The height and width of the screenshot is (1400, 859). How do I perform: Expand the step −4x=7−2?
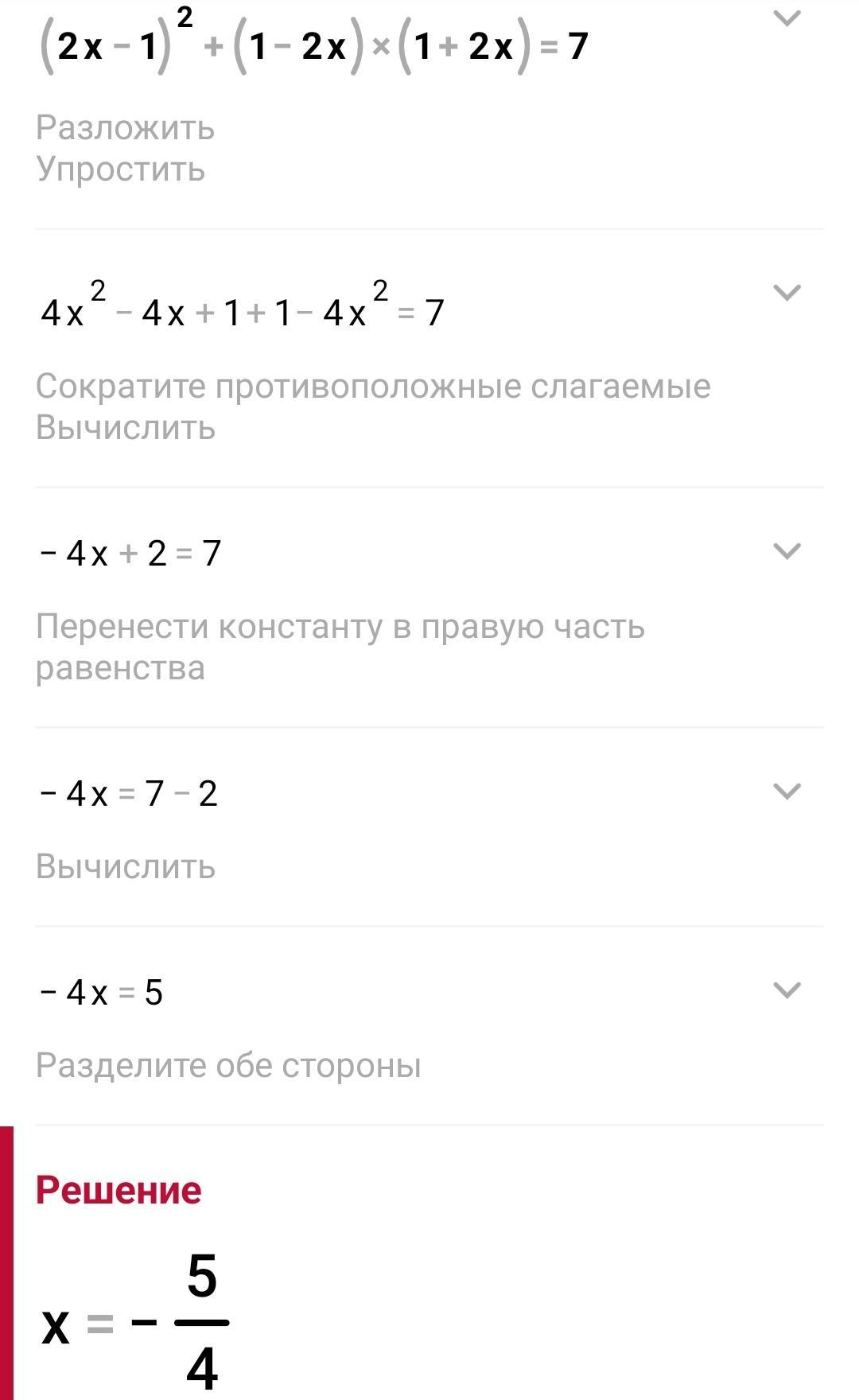[x=787, y=791]
